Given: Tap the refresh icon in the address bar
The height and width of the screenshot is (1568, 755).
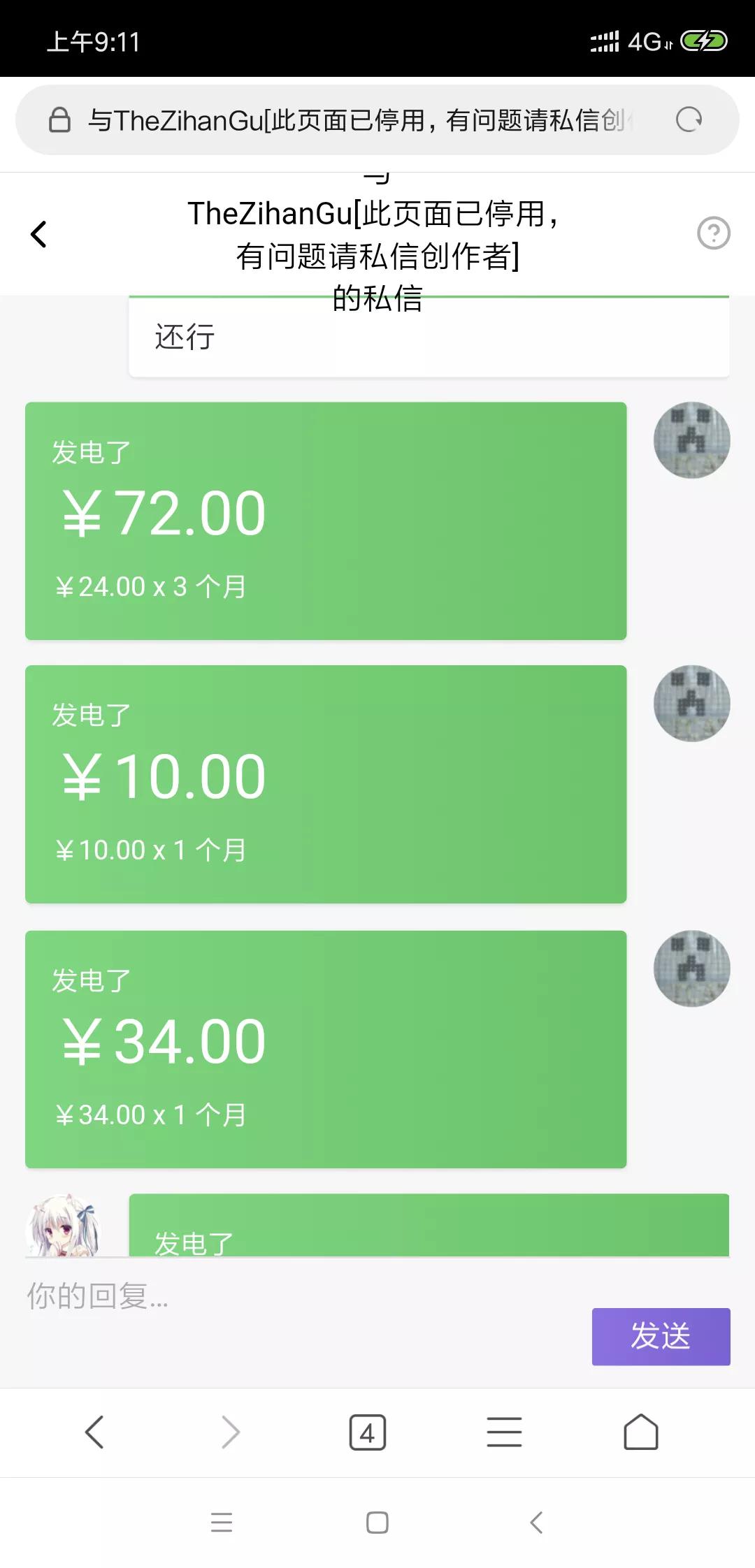Looking at the screenshot, I should click(x=689, y=119).
